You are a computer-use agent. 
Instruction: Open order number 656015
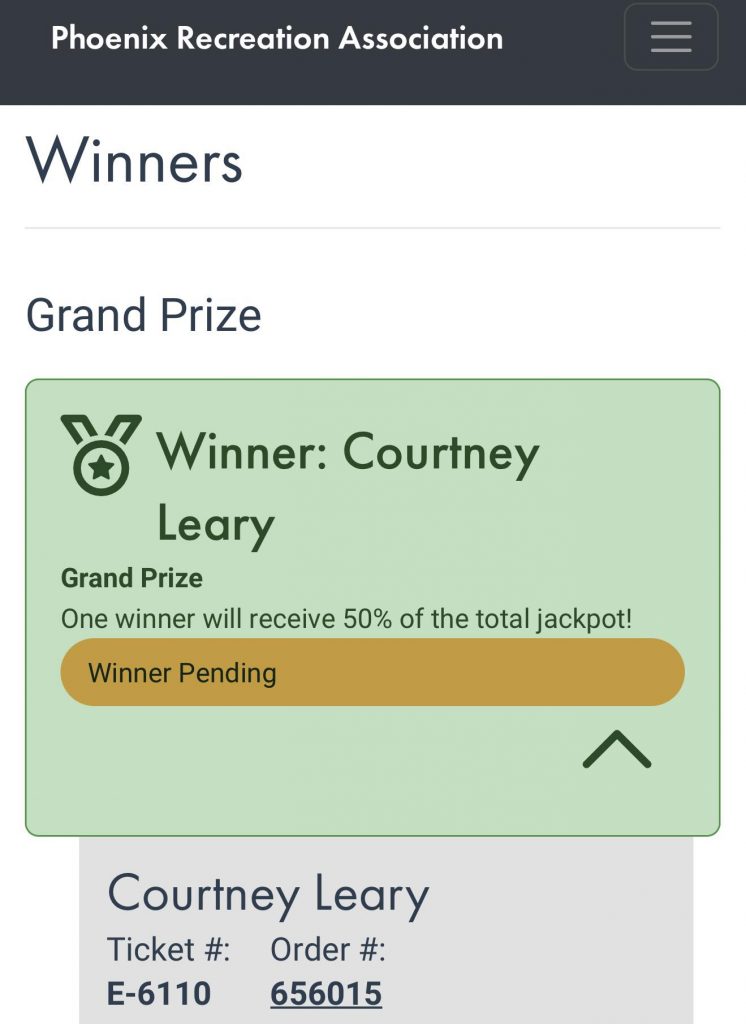pos(326,993)
